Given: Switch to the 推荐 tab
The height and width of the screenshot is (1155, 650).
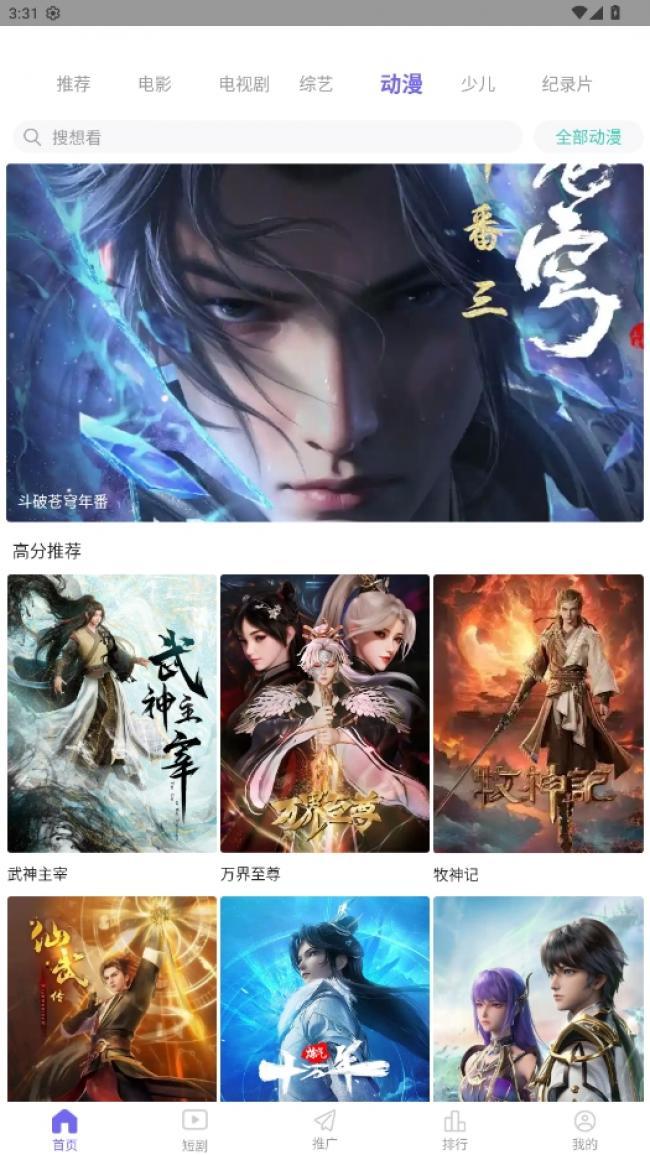Looking at the screenshot, I should (x=73, y=84).
